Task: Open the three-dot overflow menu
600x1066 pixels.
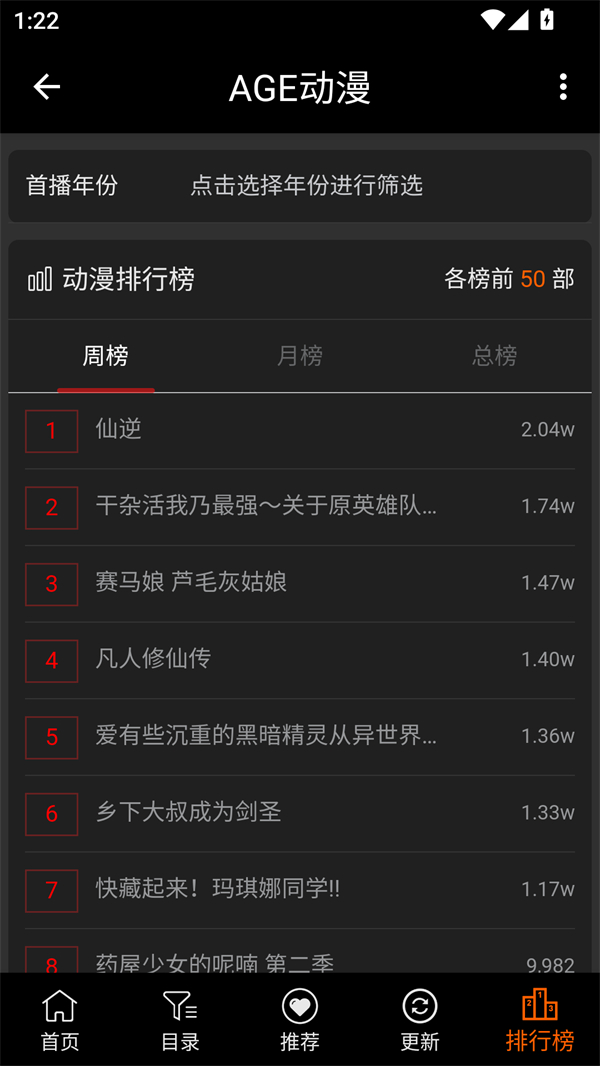Action: point(563,87)
